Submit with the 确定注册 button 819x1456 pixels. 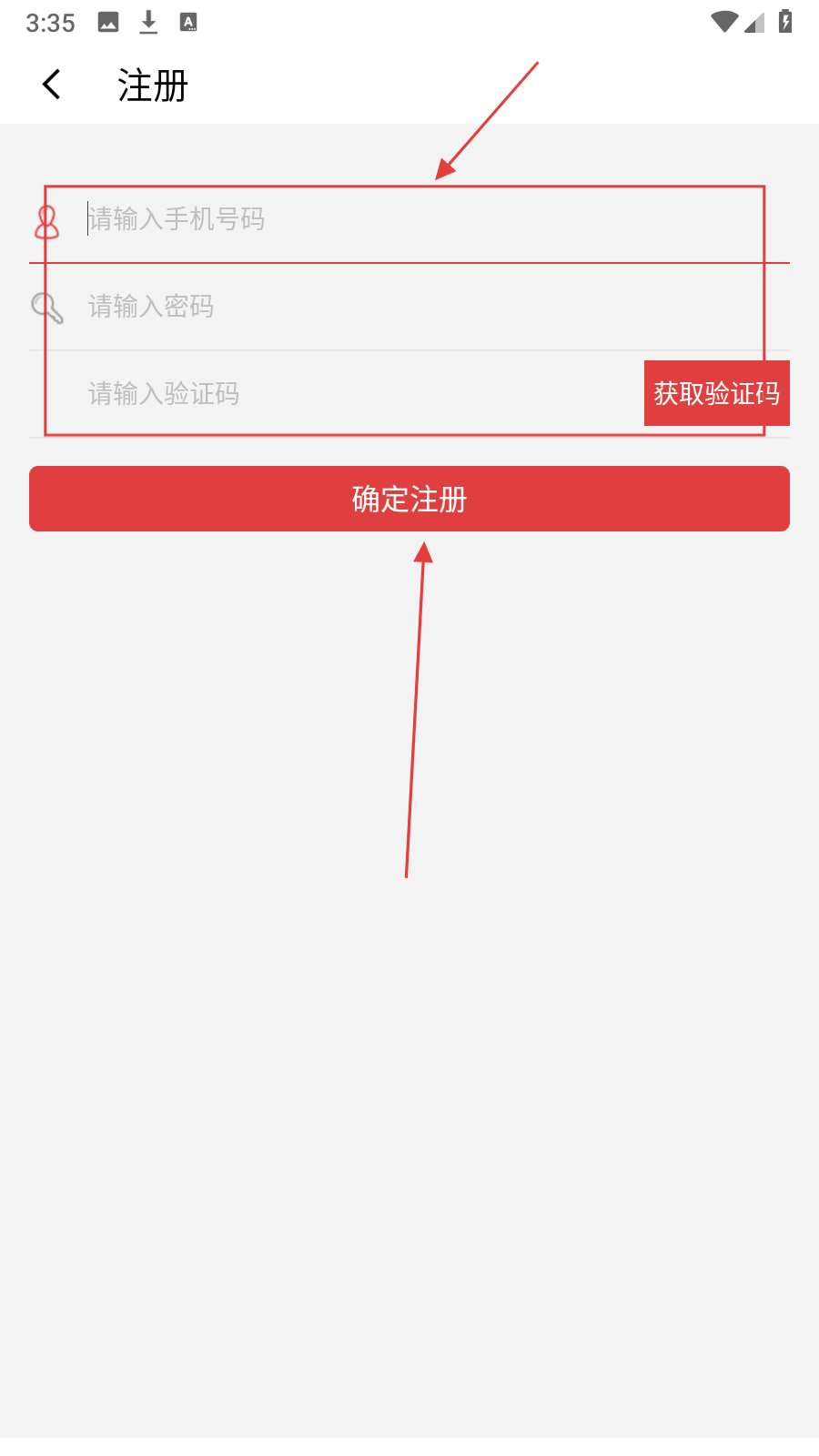(409, 499)
